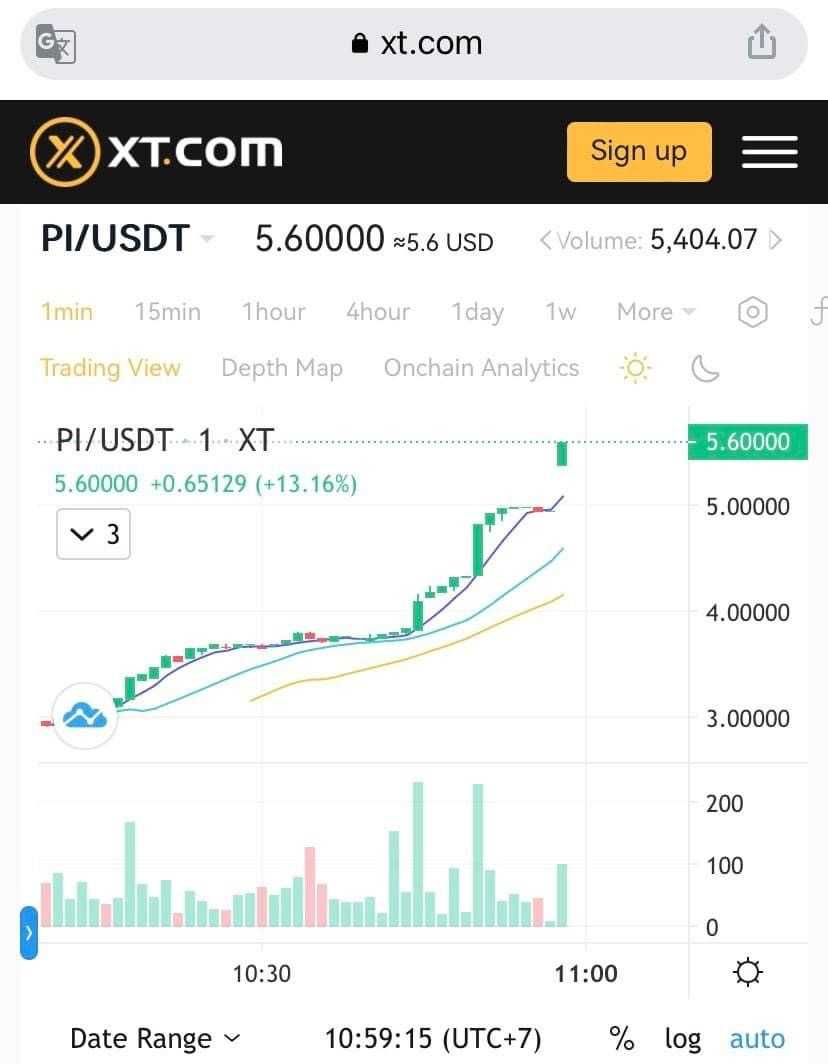The image size is (828, 1064).
Task: Switch to Depth Map view
Action: click(282, 368)
